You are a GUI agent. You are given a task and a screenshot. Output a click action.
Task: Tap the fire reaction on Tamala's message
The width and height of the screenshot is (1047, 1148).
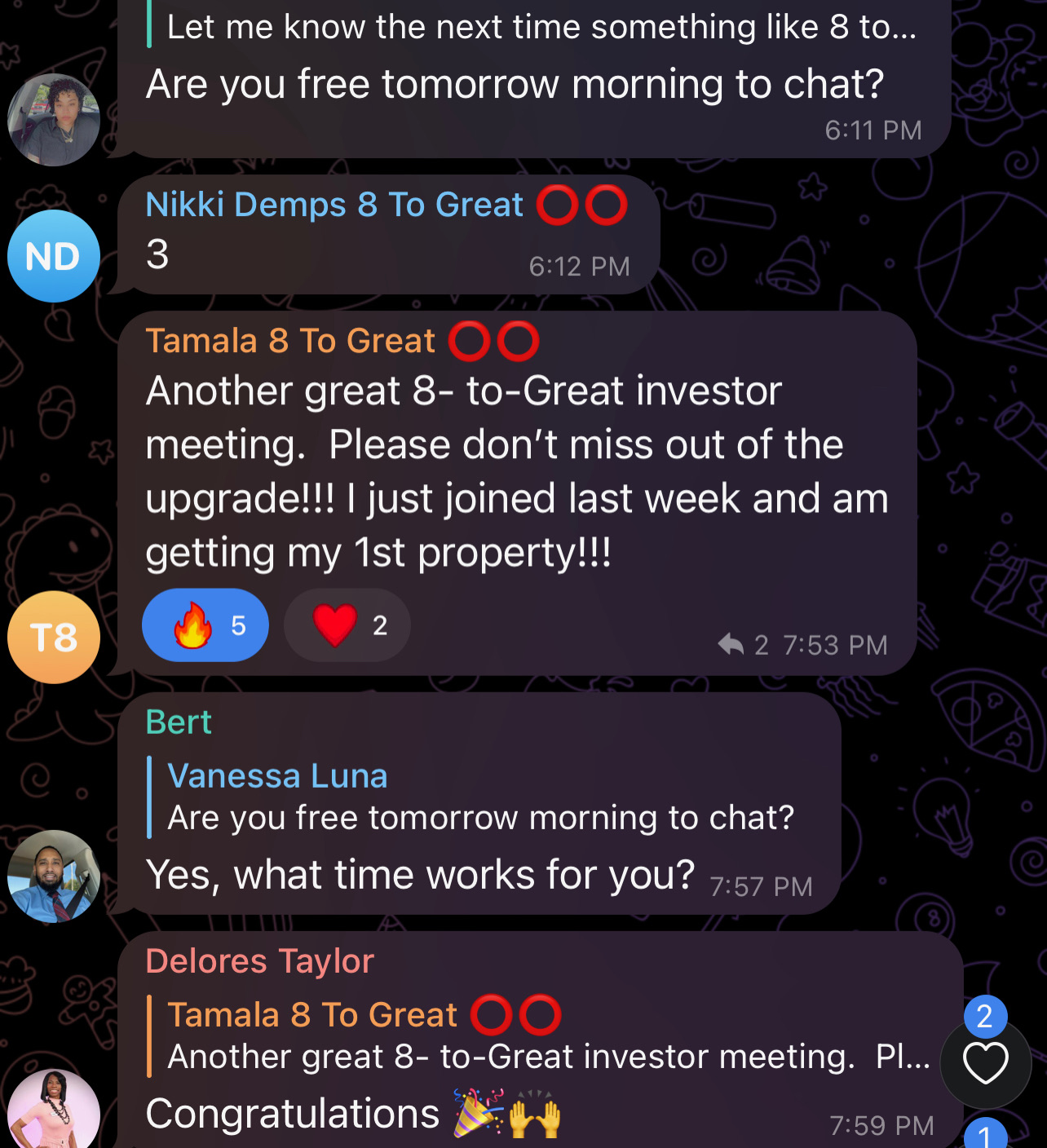pyautogui.click(x=205, y=625)
